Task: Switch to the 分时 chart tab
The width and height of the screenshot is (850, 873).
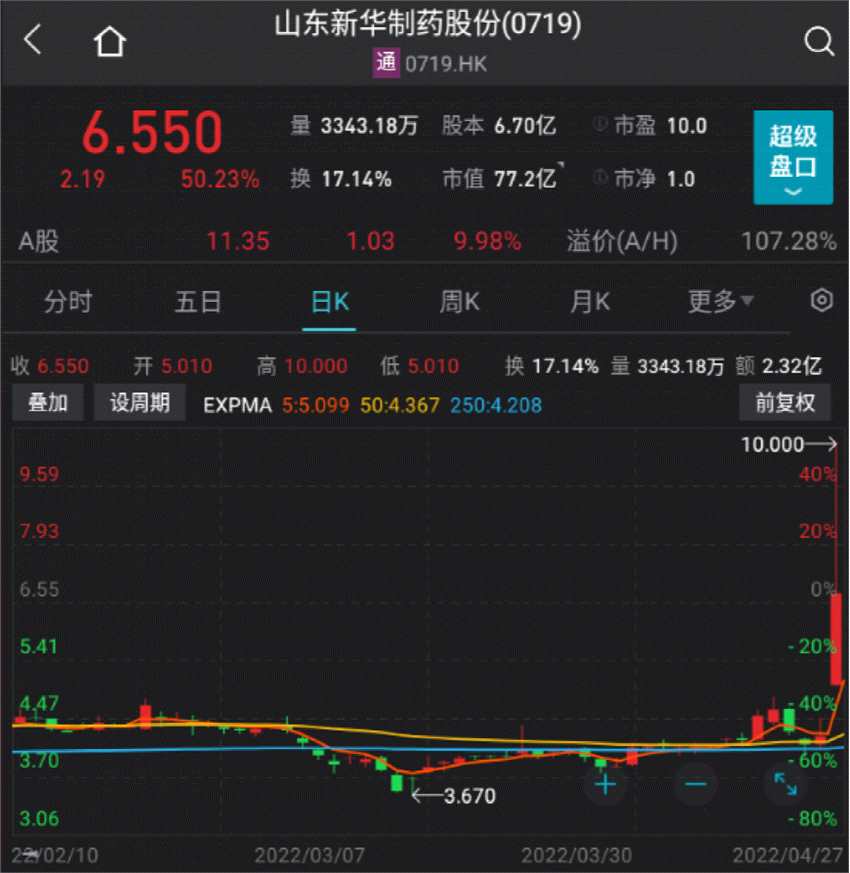Action: tap(68, 302)
